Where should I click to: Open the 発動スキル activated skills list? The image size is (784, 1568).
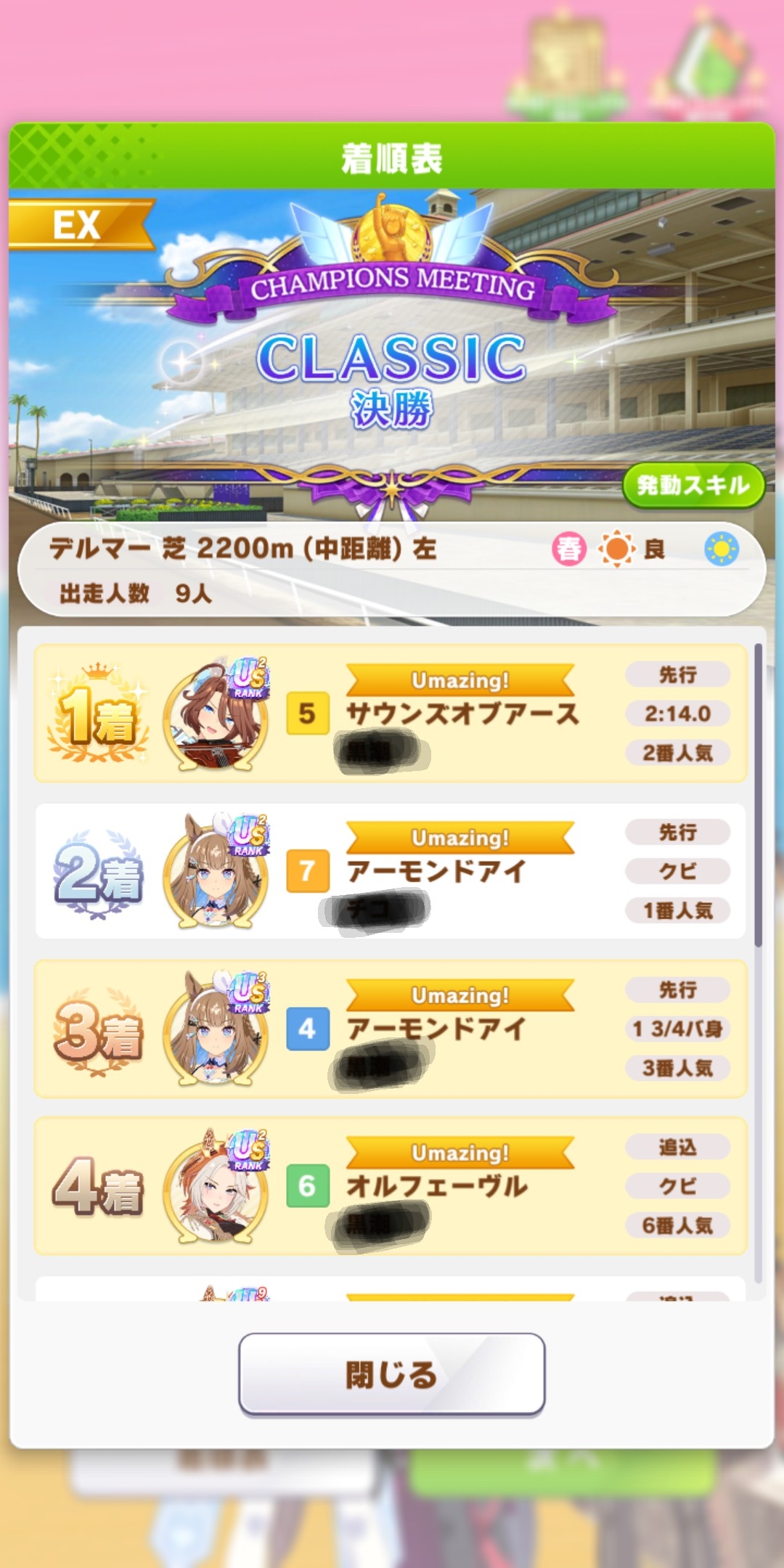click(693, 485)
